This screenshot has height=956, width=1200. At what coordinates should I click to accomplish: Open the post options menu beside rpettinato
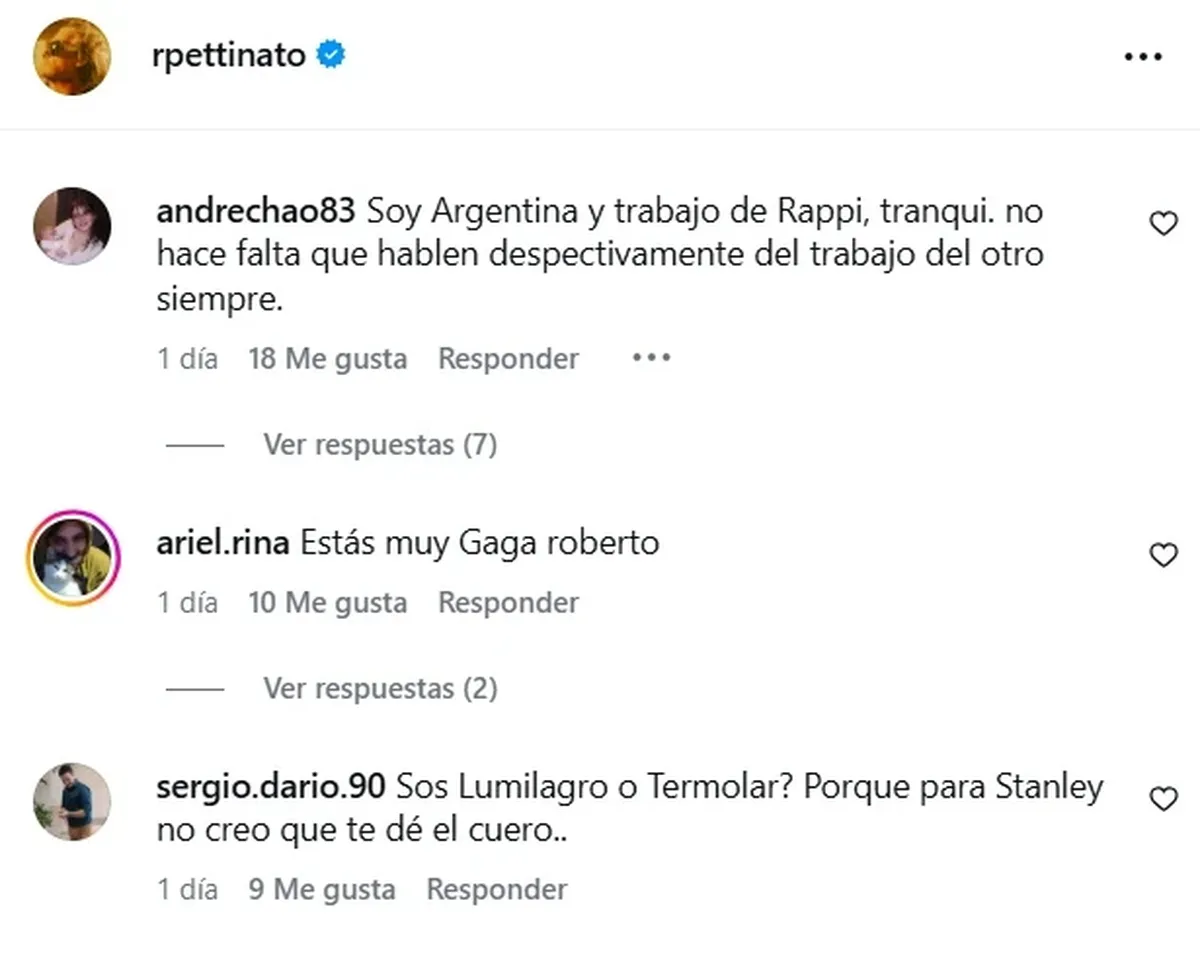coord(1143,57)
